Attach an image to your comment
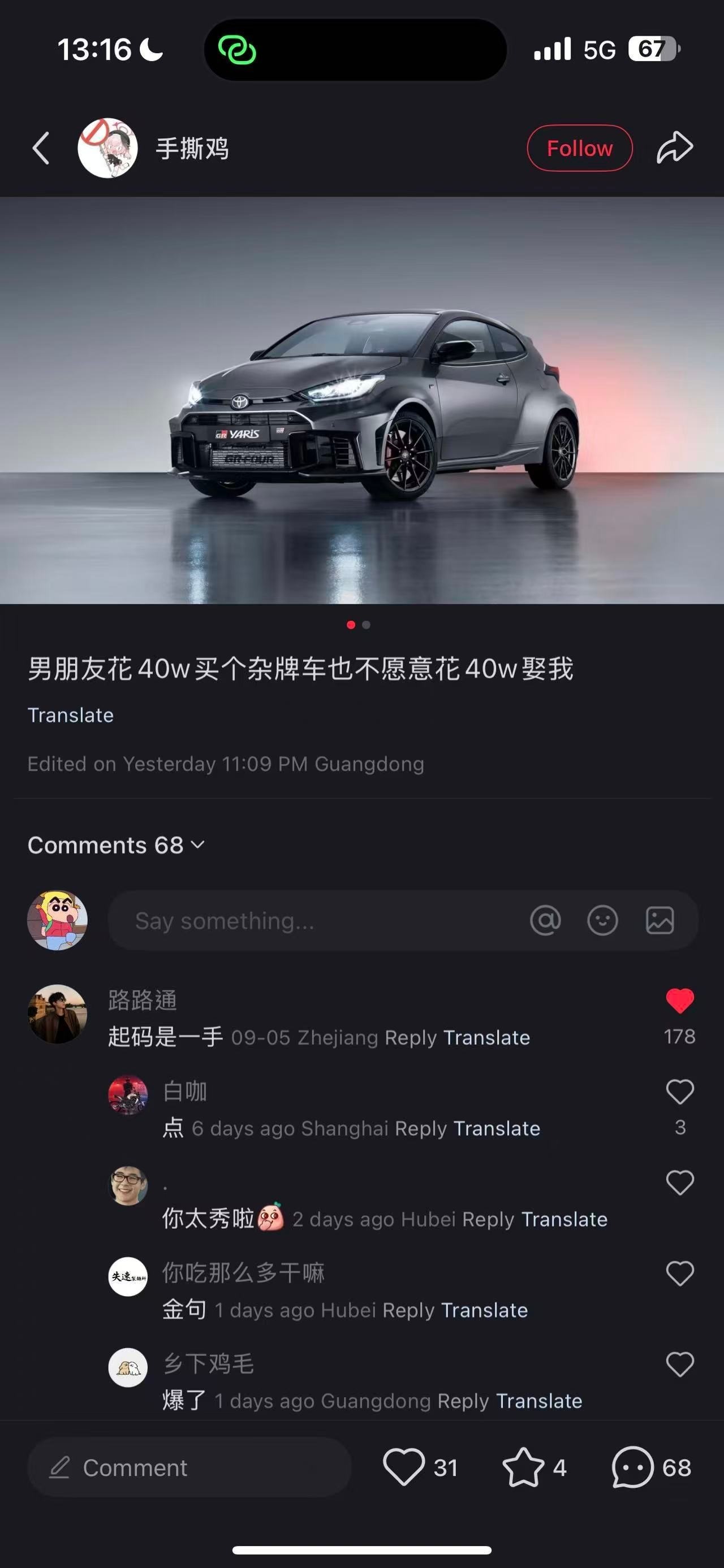 (x=660, y=920)
